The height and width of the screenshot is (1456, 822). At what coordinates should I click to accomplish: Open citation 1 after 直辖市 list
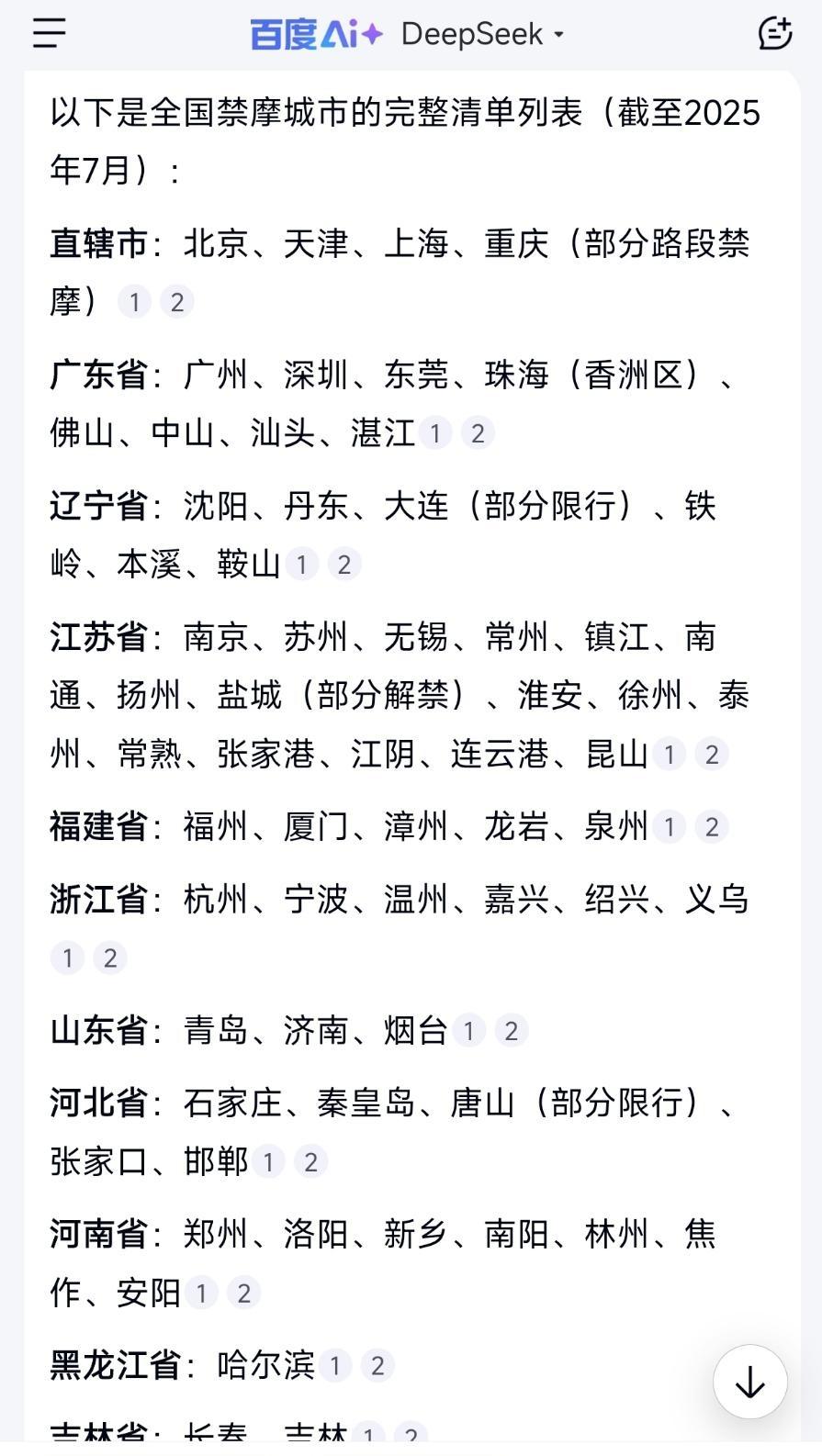(134, 302)
